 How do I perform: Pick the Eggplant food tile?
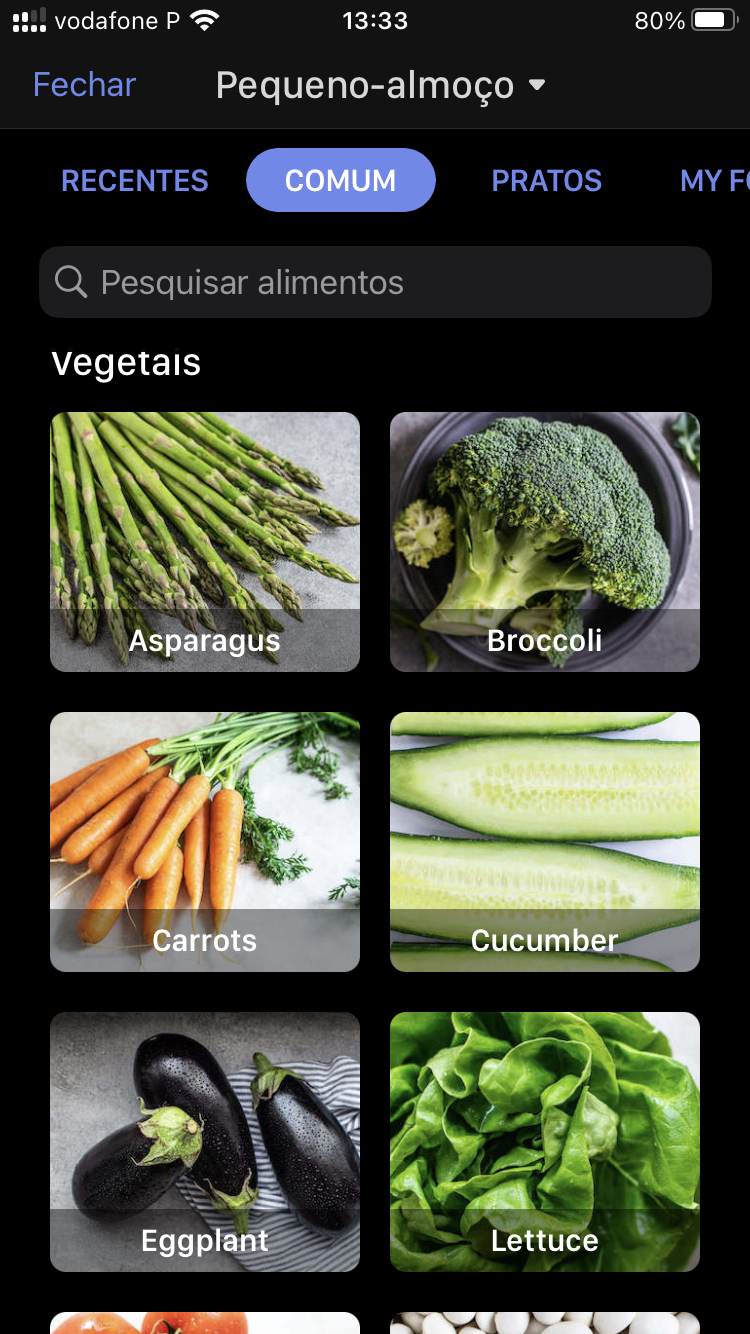[x=205, y=1141]
